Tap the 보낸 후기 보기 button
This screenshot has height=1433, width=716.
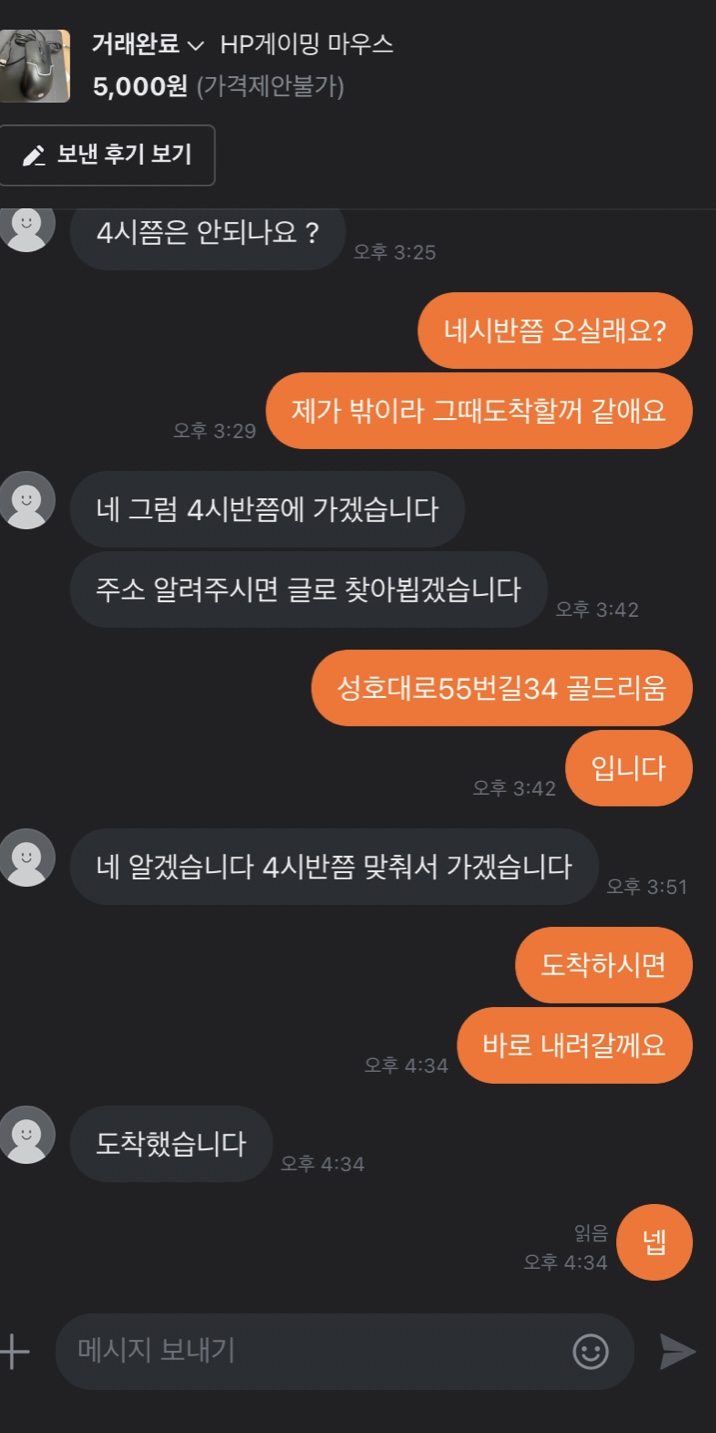point(107,155)
